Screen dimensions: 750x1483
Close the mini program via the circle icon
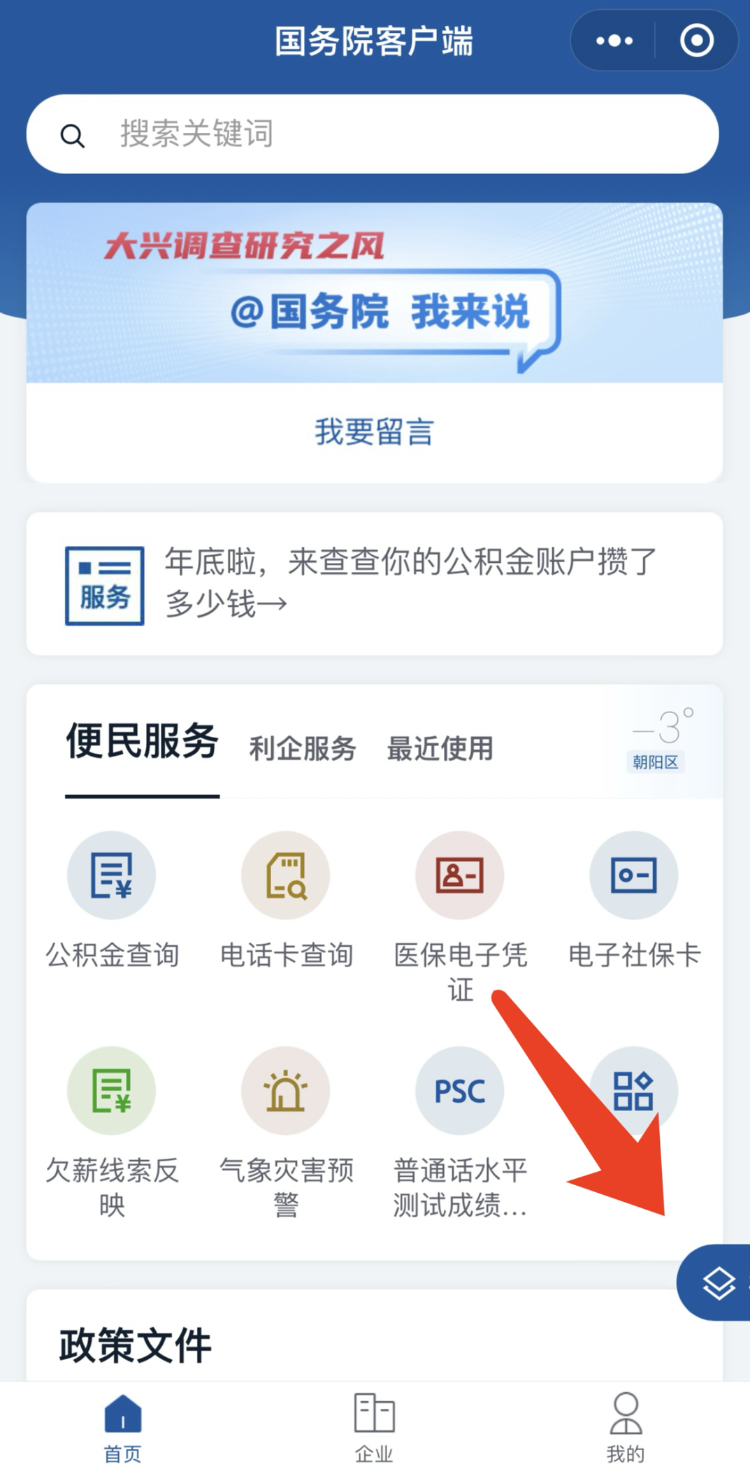point(696,41)
